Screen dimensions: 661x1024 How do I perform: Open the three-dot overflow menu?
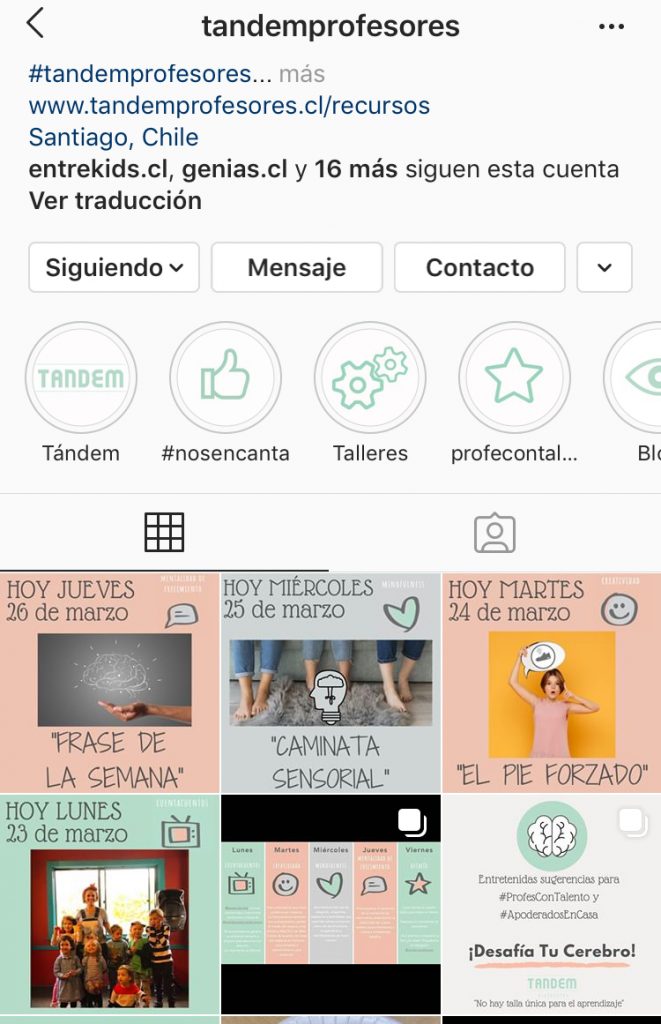pos(611,27)
